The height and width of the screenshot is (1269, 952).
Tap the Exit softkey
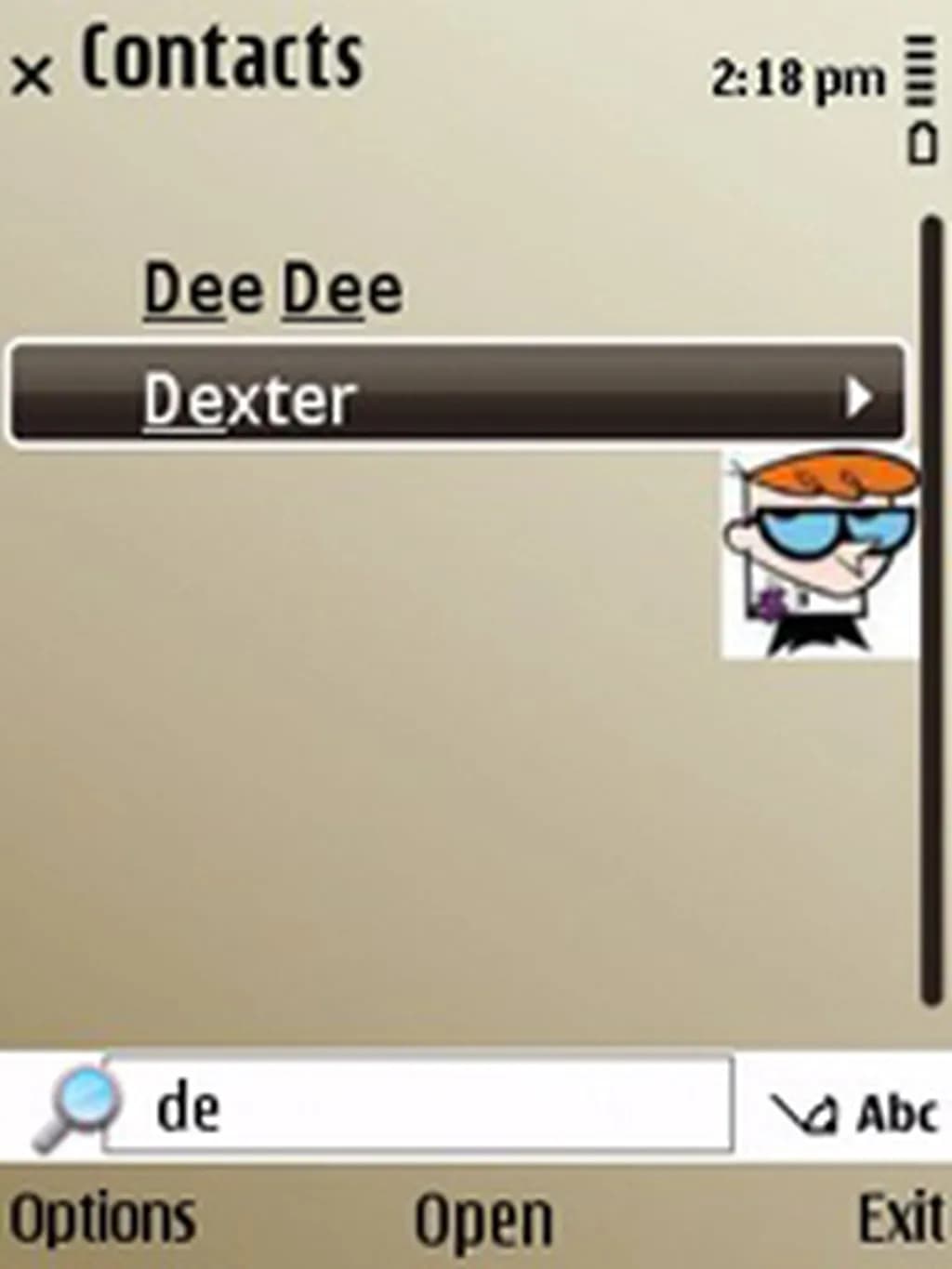coord(898,1218)
